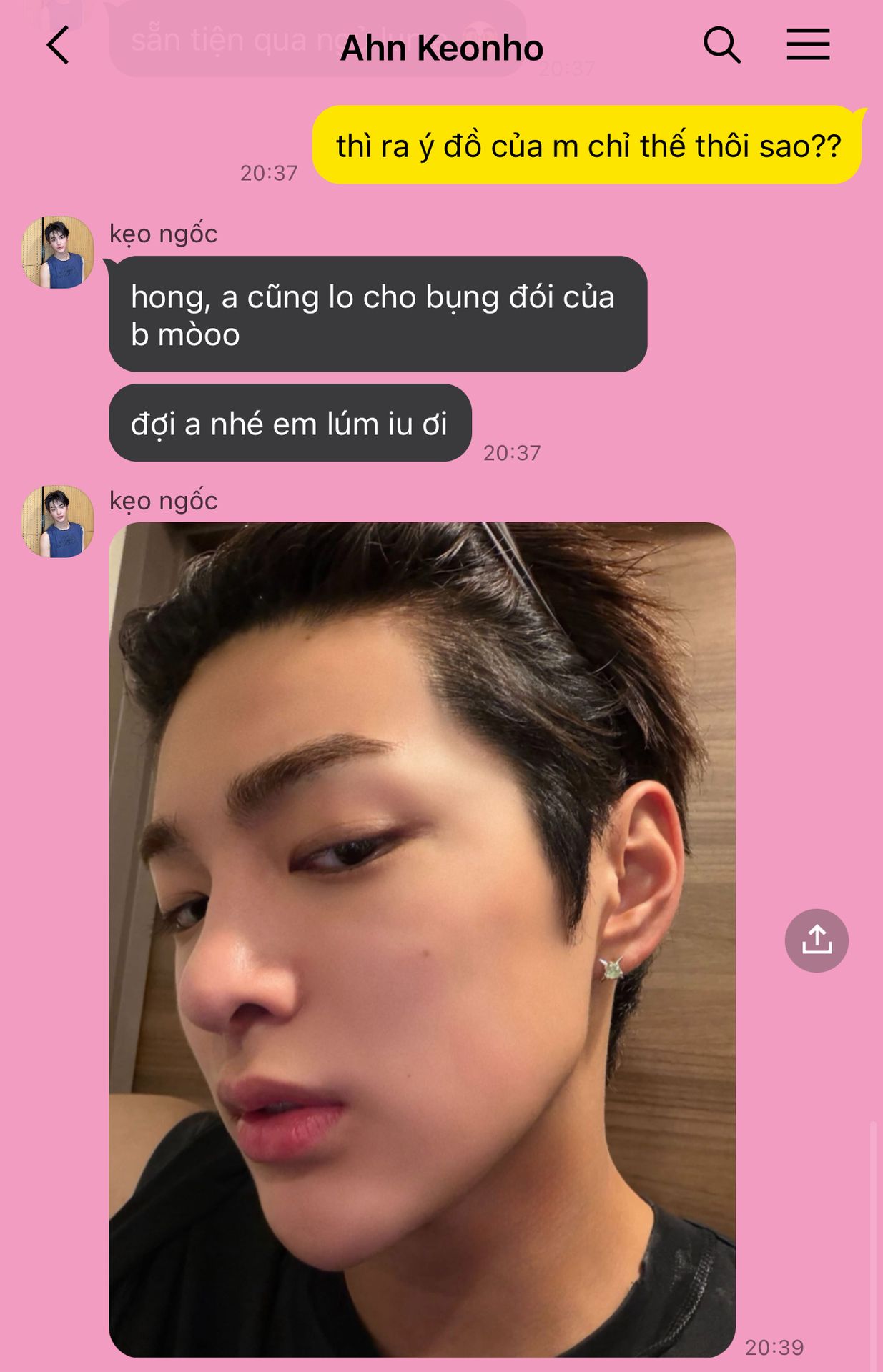Viewport: 883px width, 1372px height.
Task: Share the photo sent at 20:39
Action: point(817,940)
